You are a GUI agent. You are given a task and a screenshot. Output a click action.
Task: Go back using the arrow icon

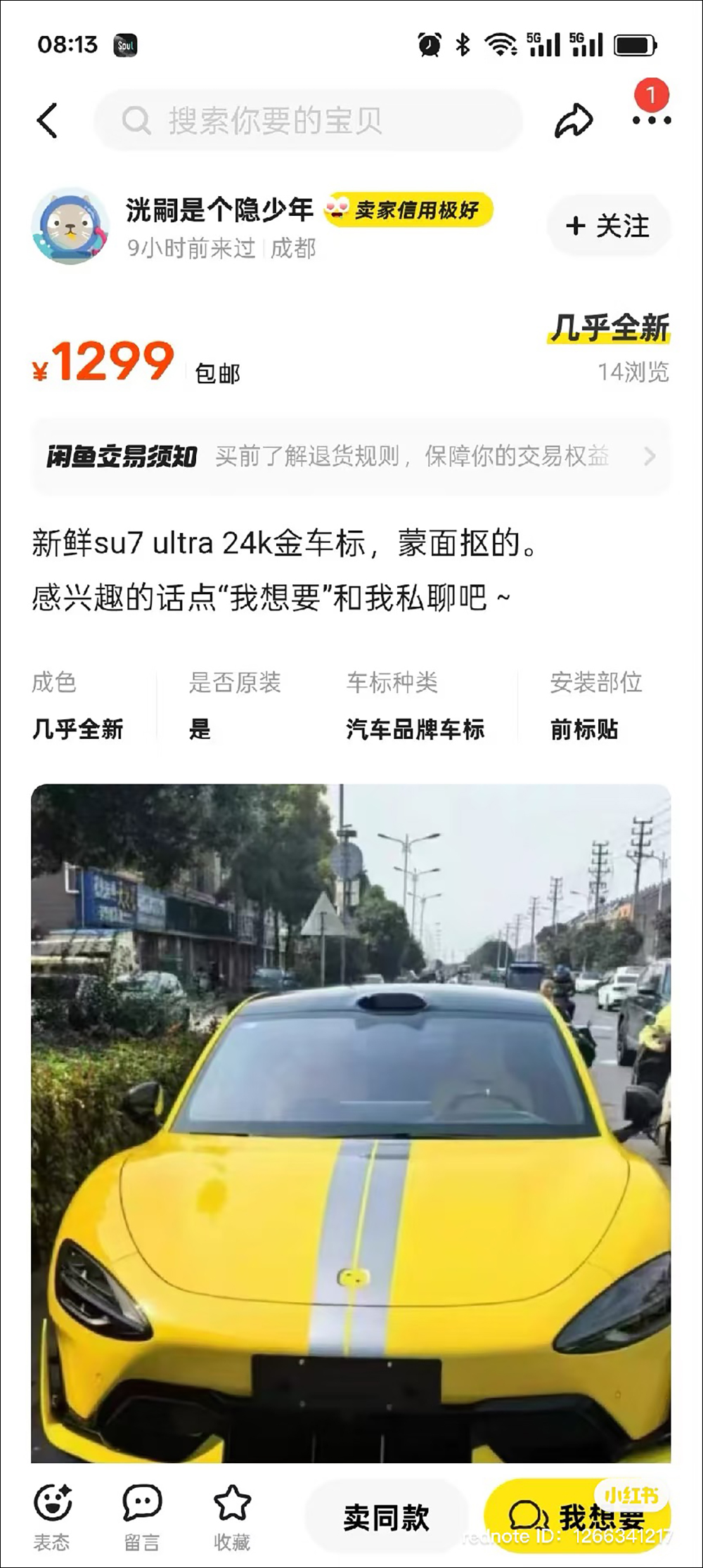(47, 120)
